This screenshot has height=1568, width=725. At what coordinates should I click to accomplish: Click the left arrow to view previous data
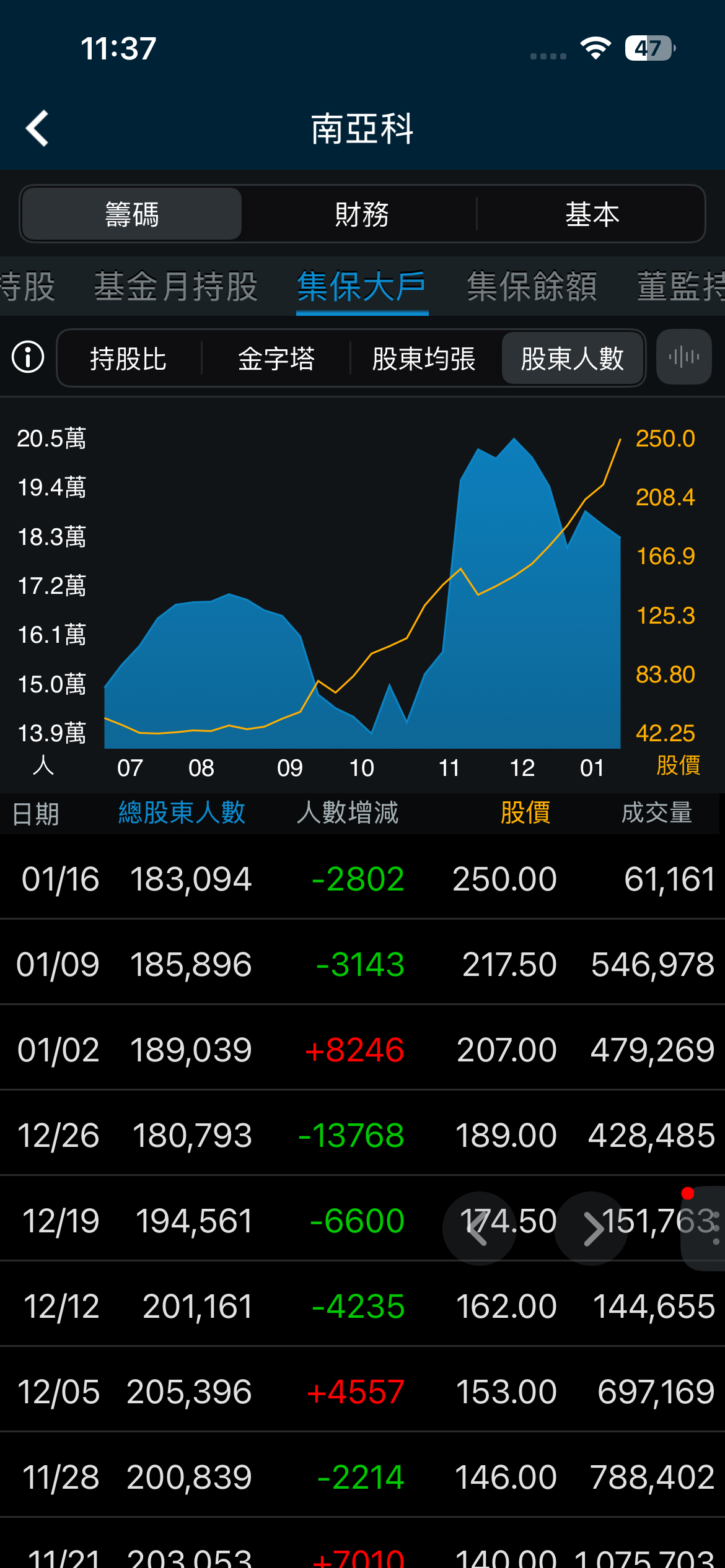480,1229
